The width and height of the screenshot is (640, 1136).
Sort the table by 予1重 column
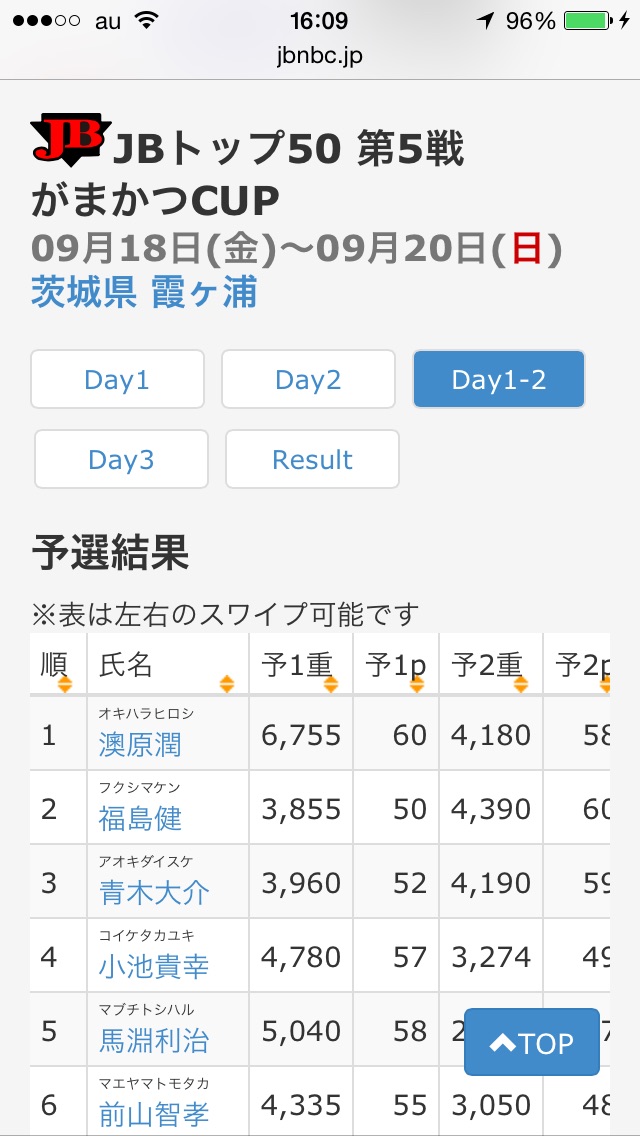[301, 664]
